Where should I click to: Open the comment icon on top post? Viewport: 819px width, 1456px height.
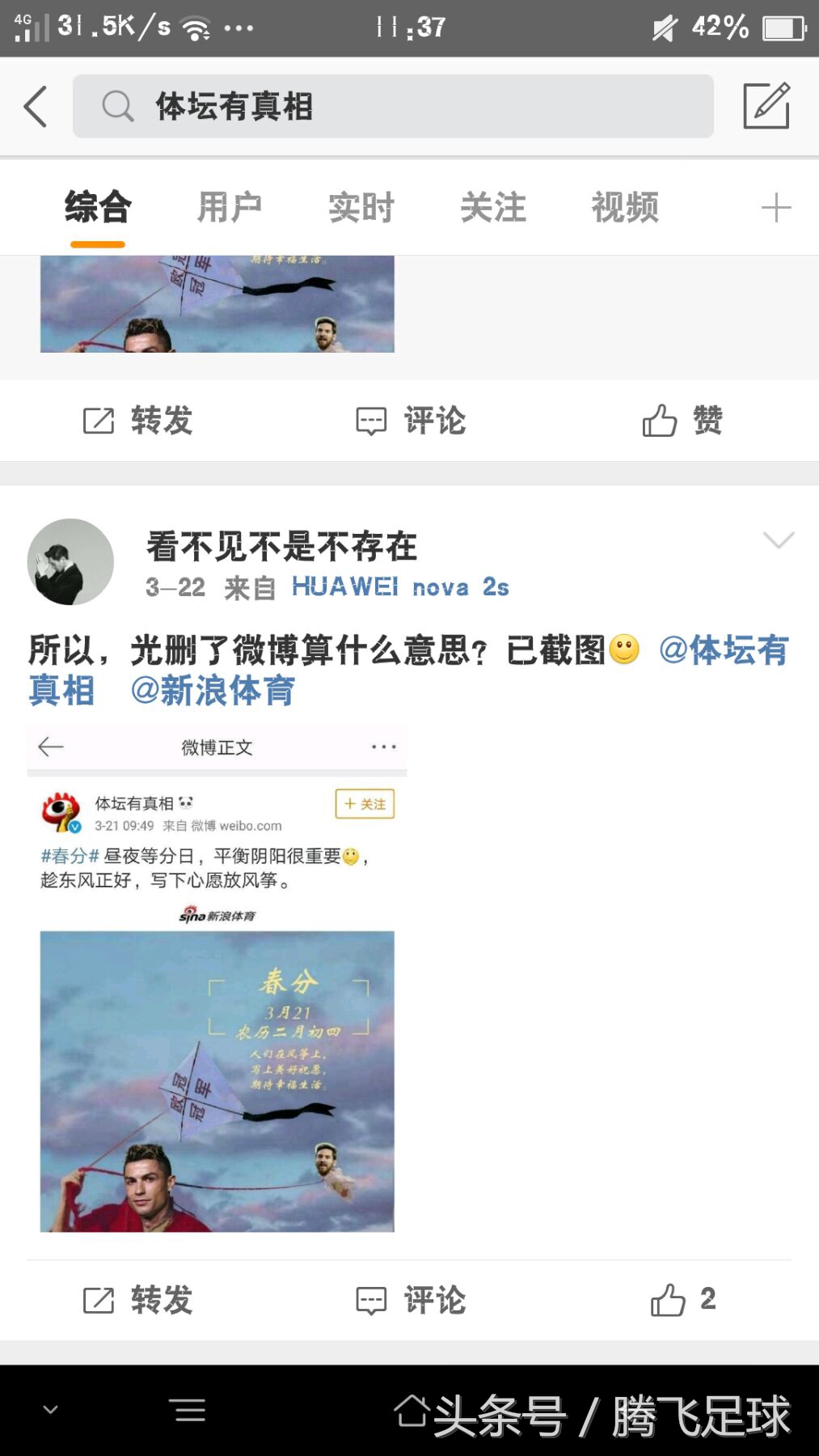click(x=370, y=420)
